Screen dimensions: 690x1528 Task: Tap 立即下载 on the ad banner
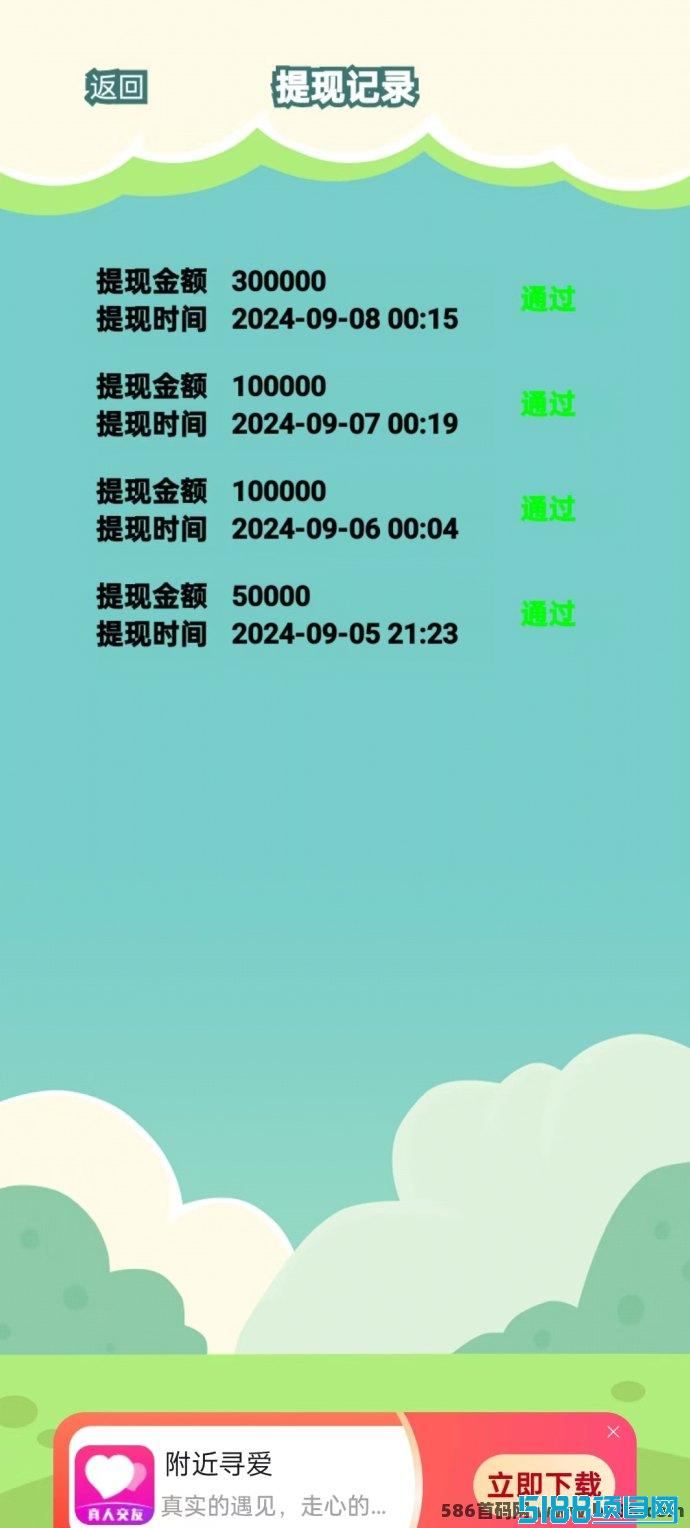pyautogui.click(x=544, y=1484)
